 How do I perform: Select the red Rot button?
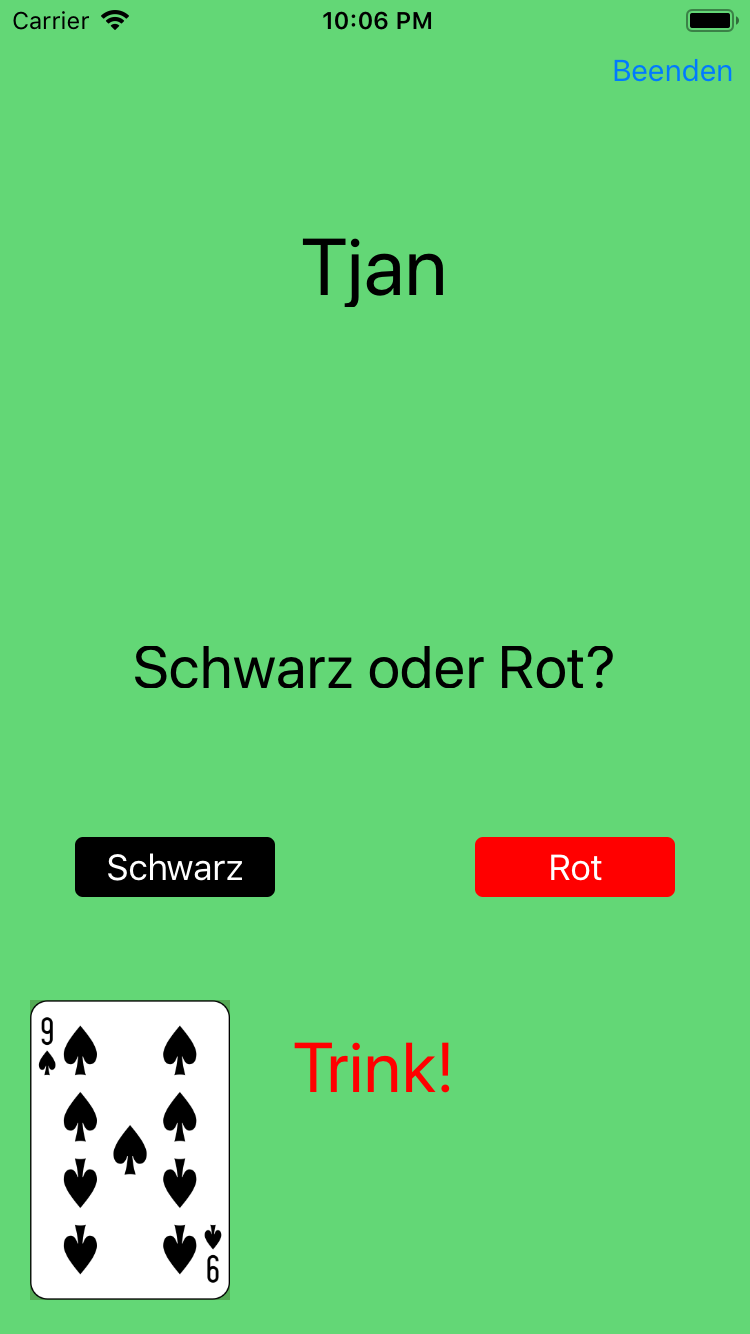(575, 867)
